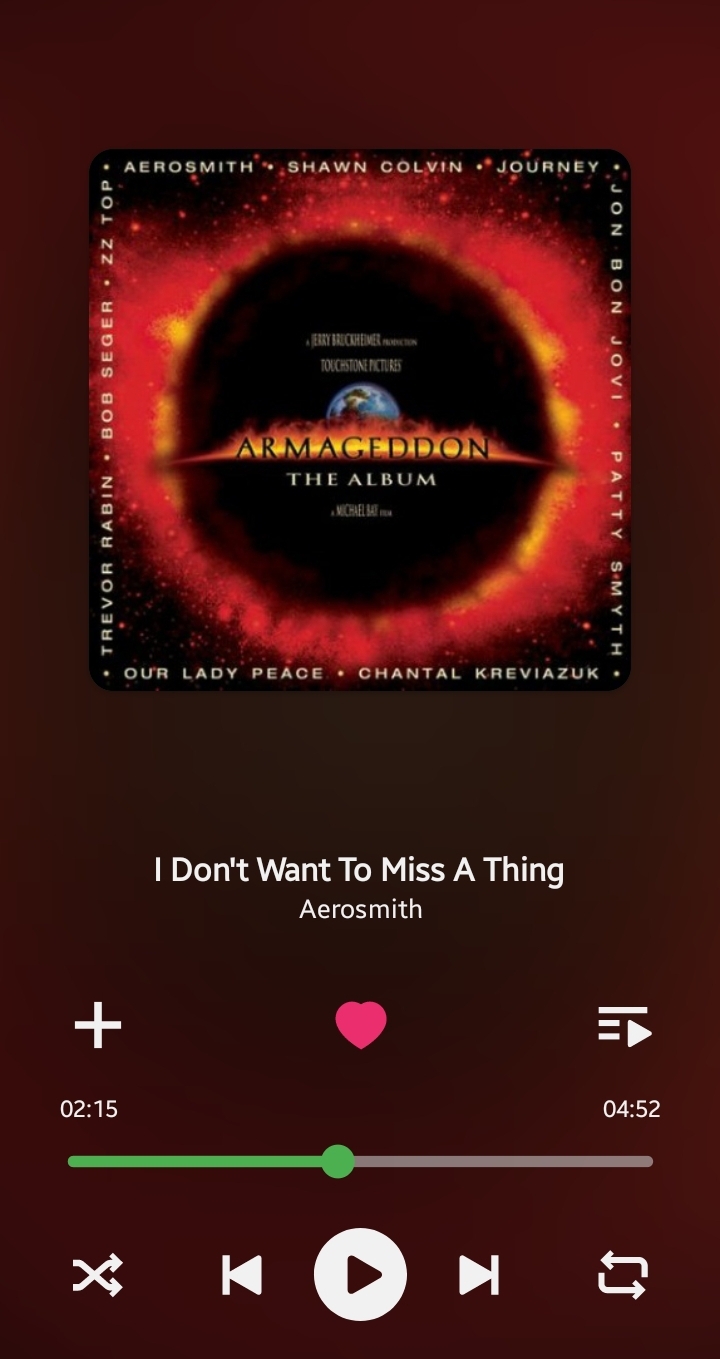The width and height of the screenshot is (720, 1359).
Task: Toggle repeat mode
Action: click(x=623, y=1275)
